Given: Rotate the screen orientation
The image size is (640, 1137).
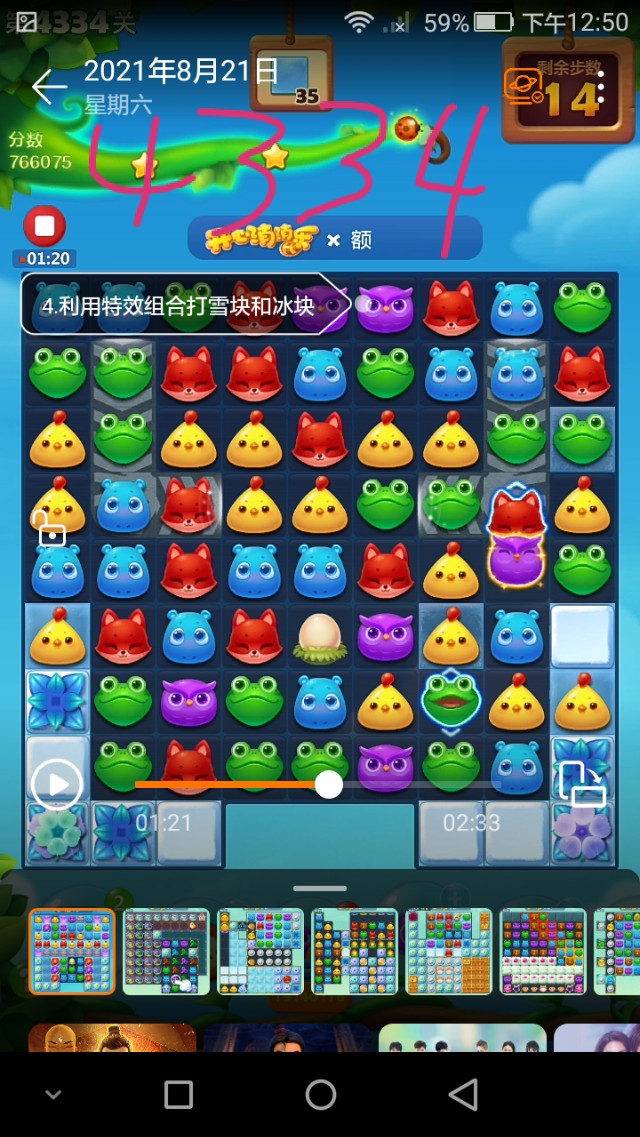Looking at the screenshot, I should 582,783.
